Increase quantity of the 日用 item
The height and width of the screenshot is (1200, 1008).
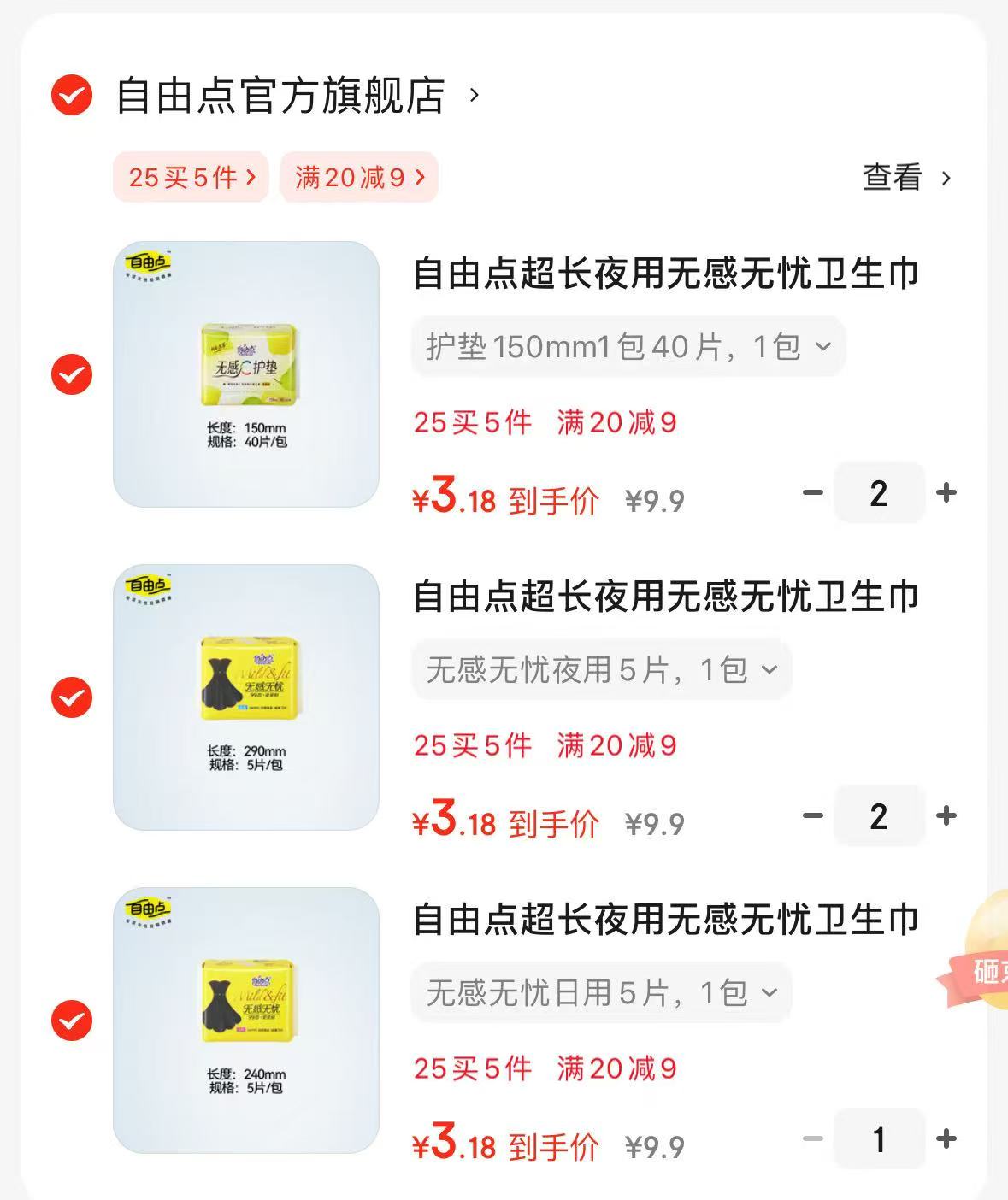(946, 1138)
